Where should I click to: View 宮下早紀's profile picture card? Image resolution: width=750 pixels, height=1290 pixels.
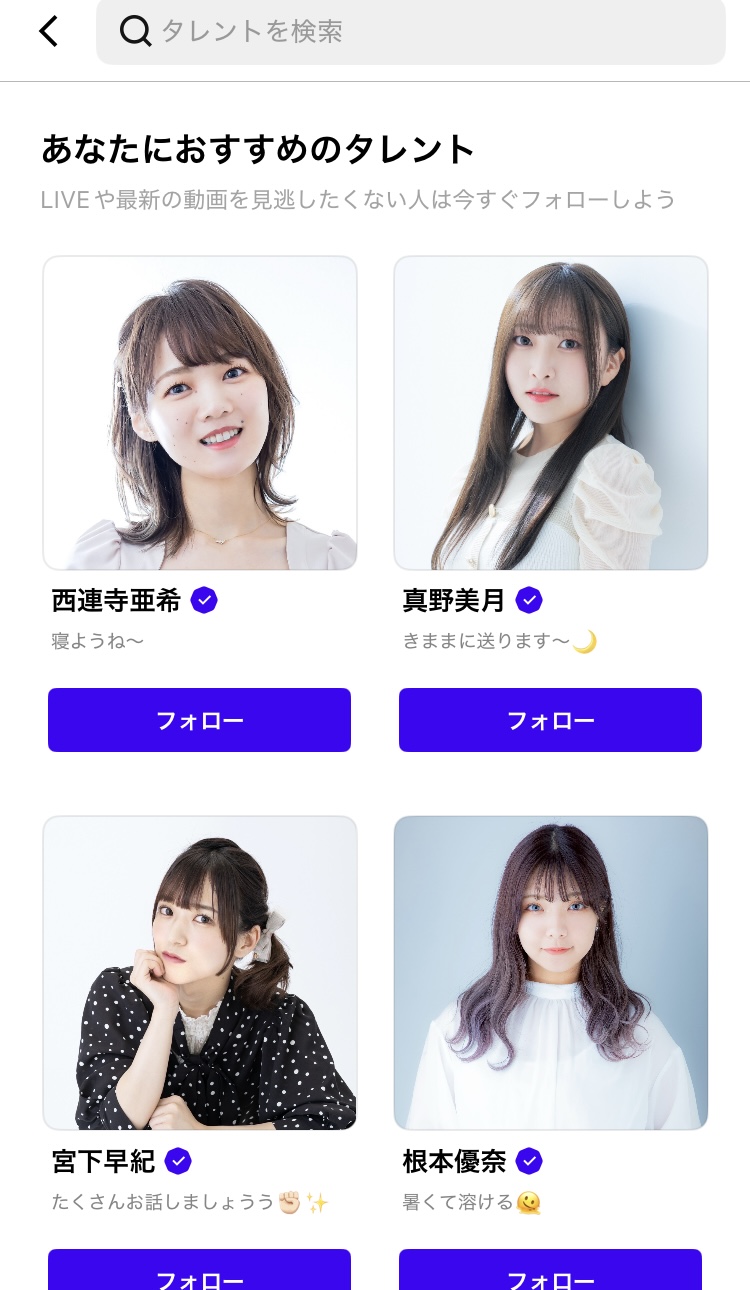pos(200,973)
